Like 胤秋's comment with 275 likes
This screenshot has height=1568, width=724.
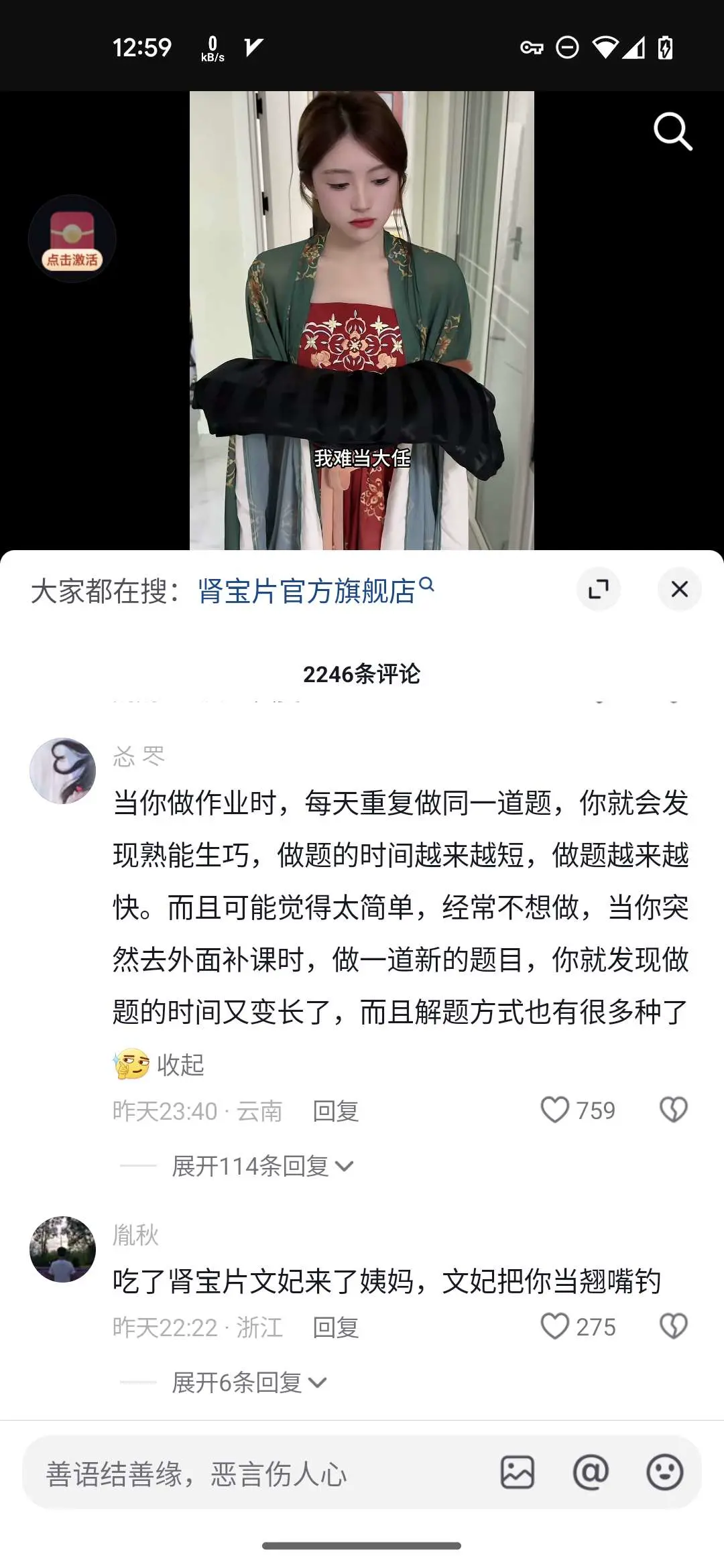click(x=555, y=1326)
